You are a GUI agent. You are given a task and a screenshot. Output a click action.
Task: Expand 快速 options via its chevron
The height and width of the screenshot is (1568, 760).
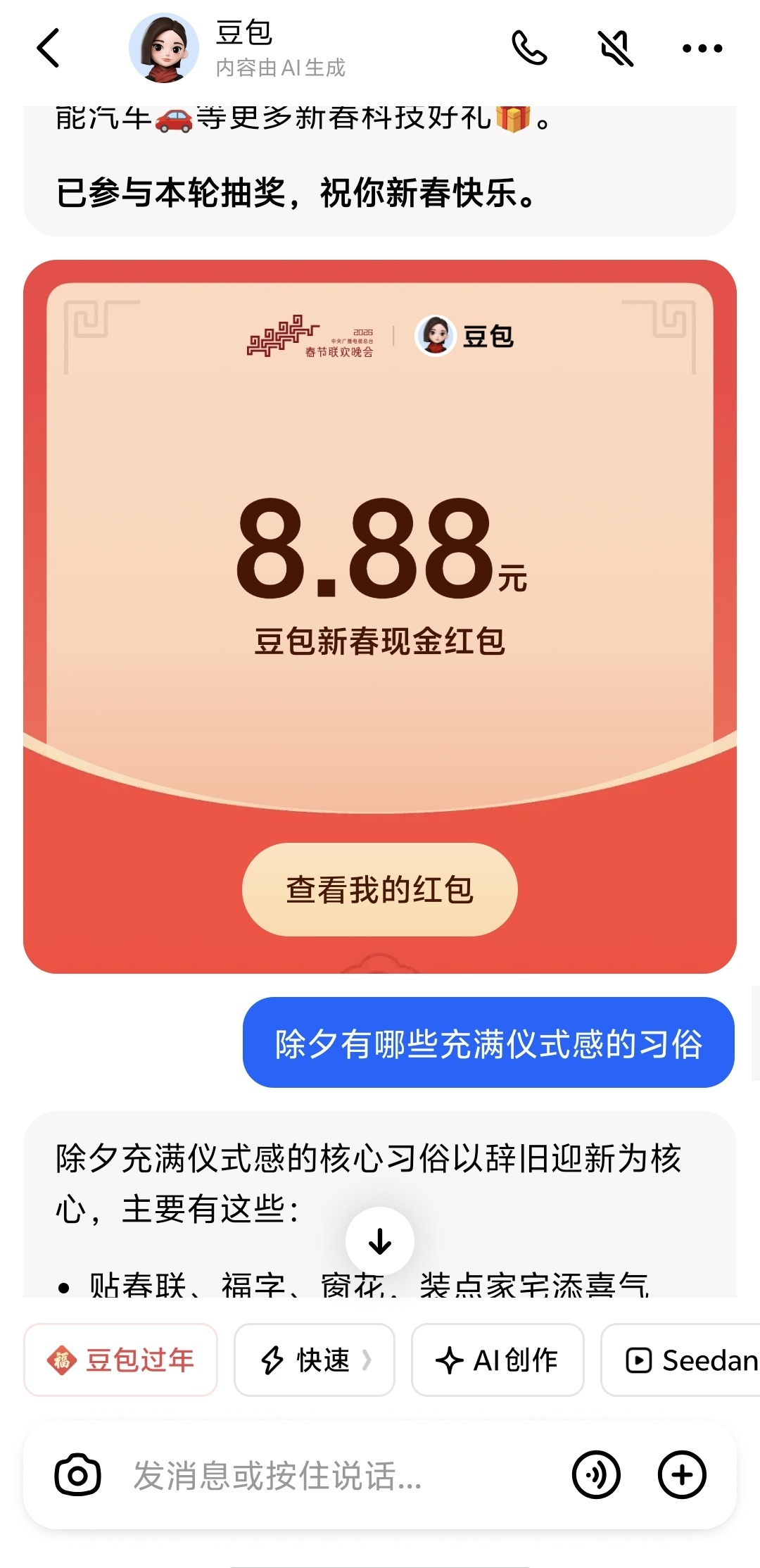(x=367, y=1360)
